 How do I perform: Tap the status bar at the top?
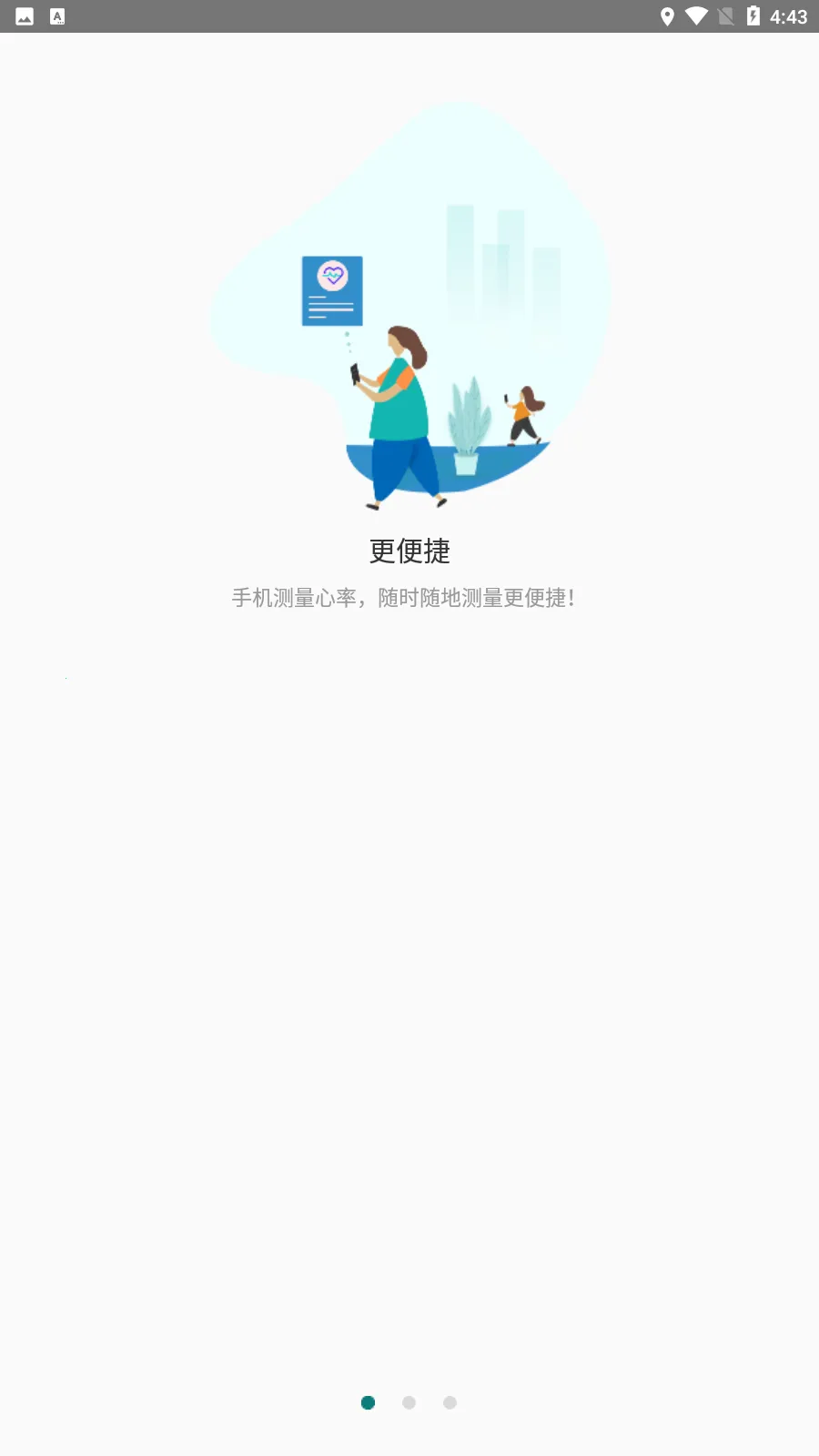(x=409, y=15)
